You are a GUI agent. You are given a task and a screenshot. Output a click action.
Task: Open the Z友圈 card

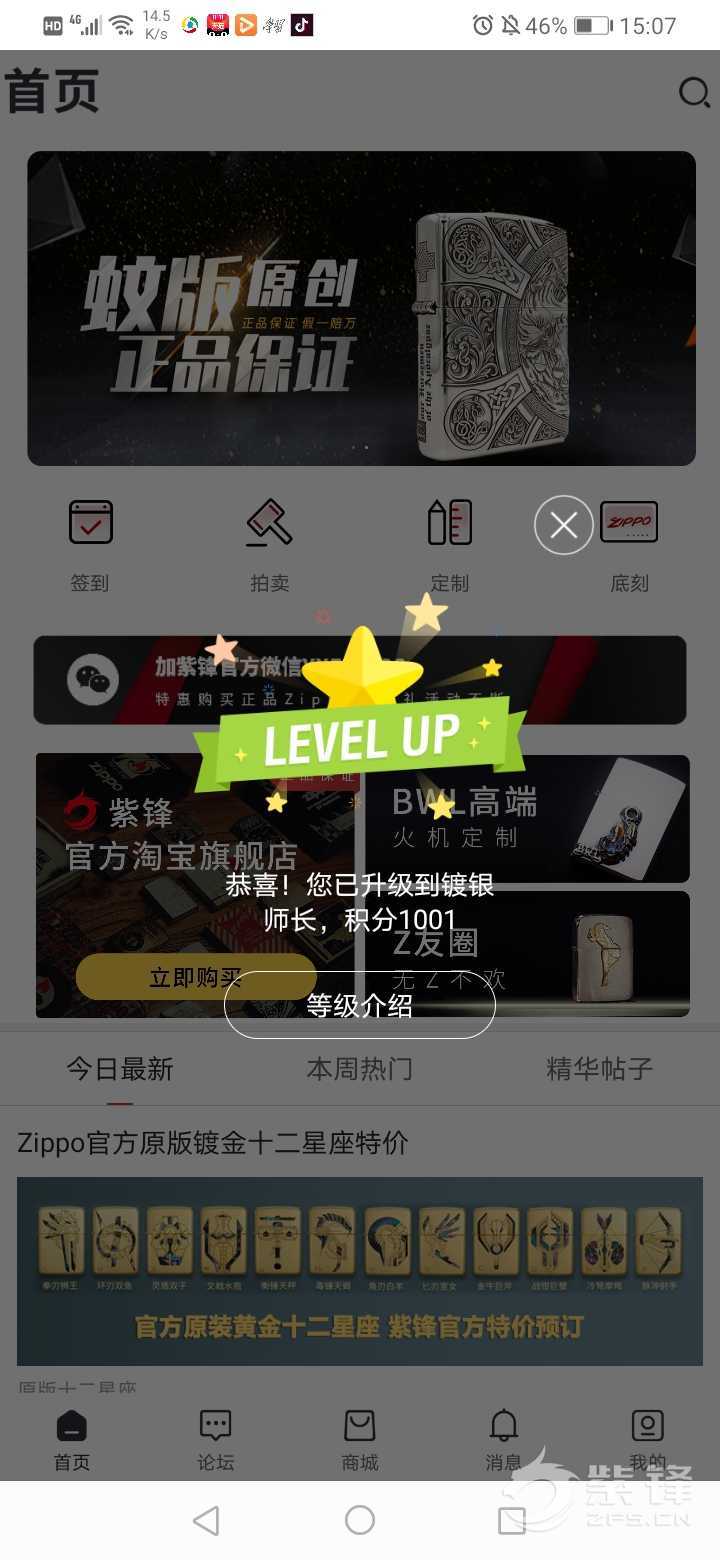[x=527, y=953]
